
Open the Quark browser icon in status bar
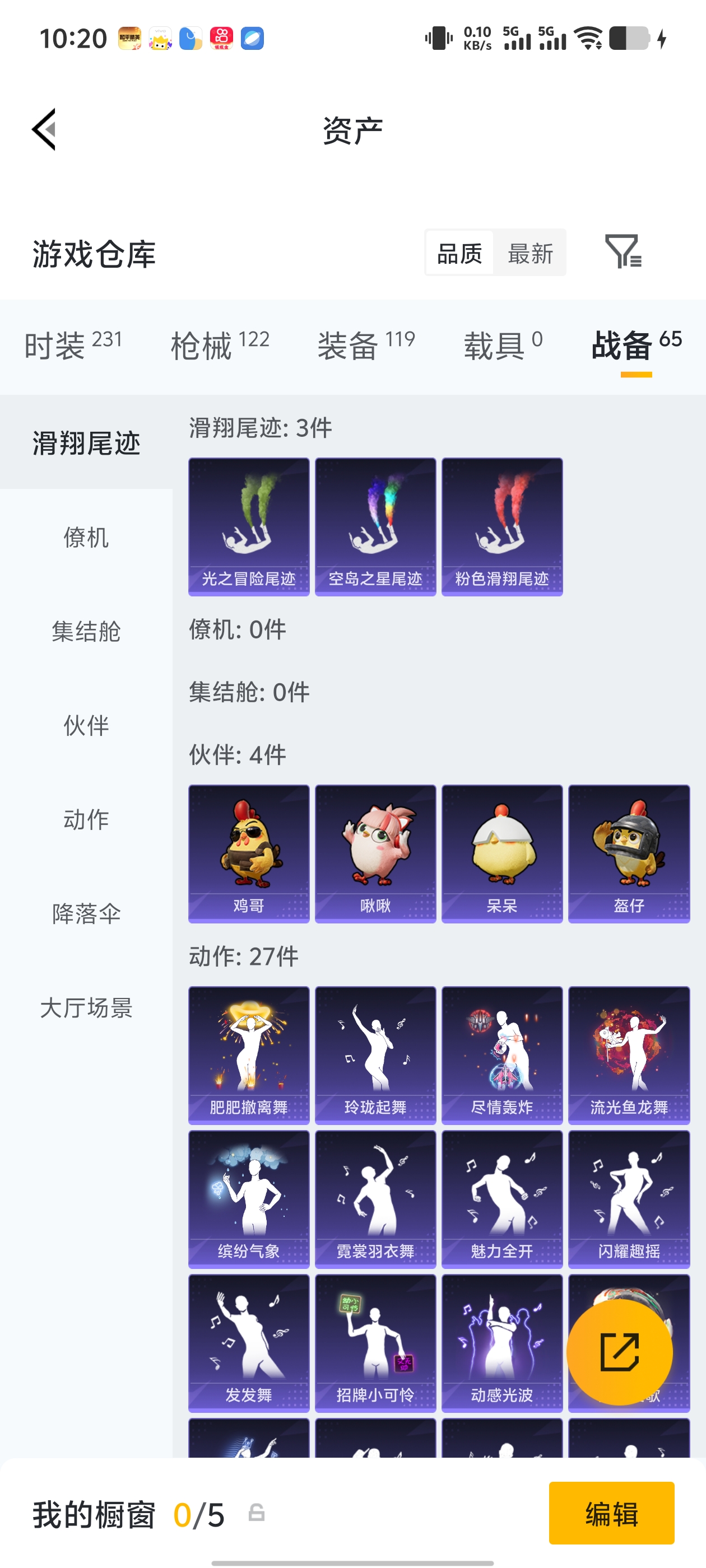point(253,38)
